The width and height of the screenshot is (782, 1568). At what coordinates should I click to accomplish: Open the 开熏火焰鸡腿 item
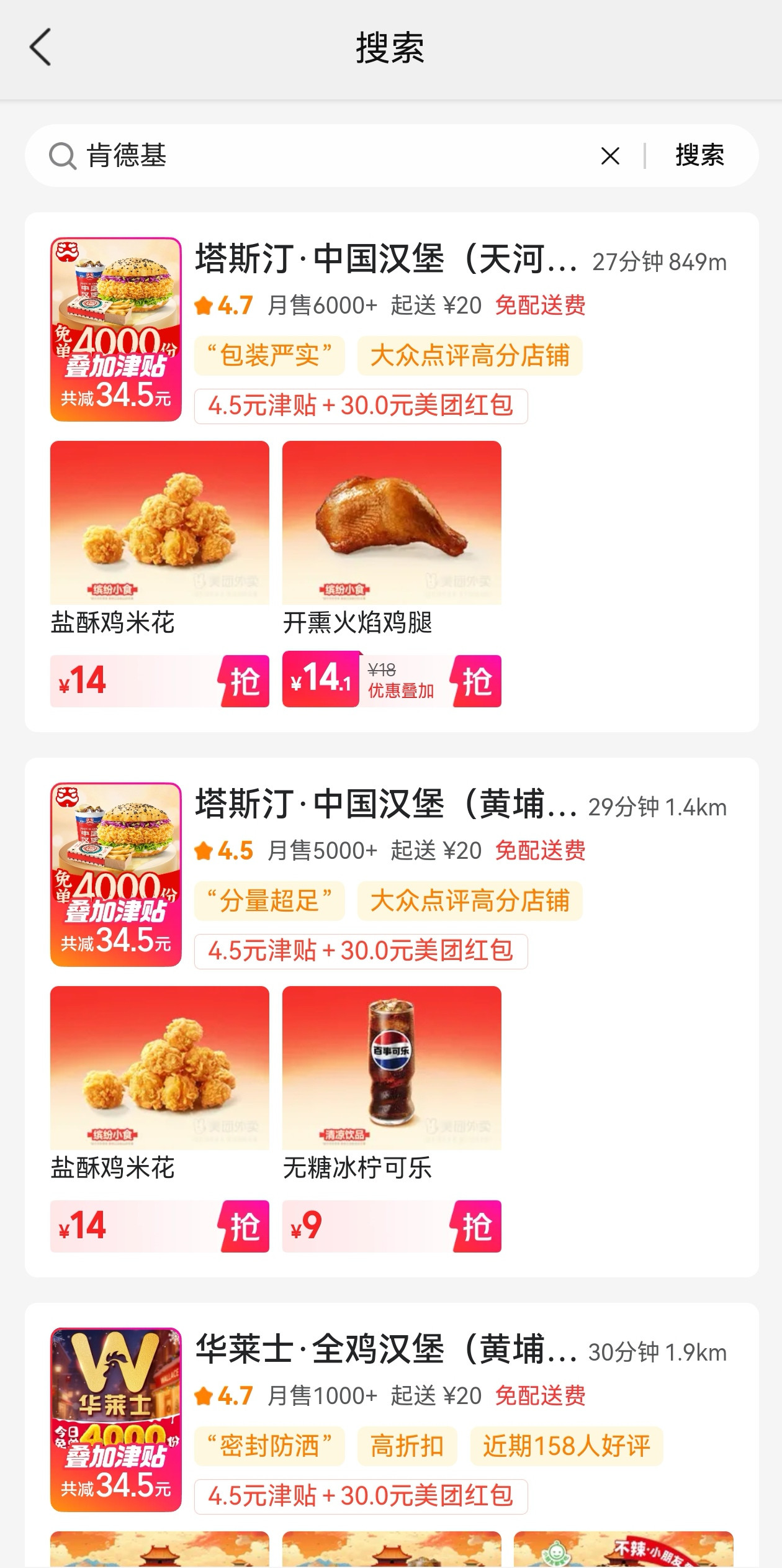click(391, 523)
